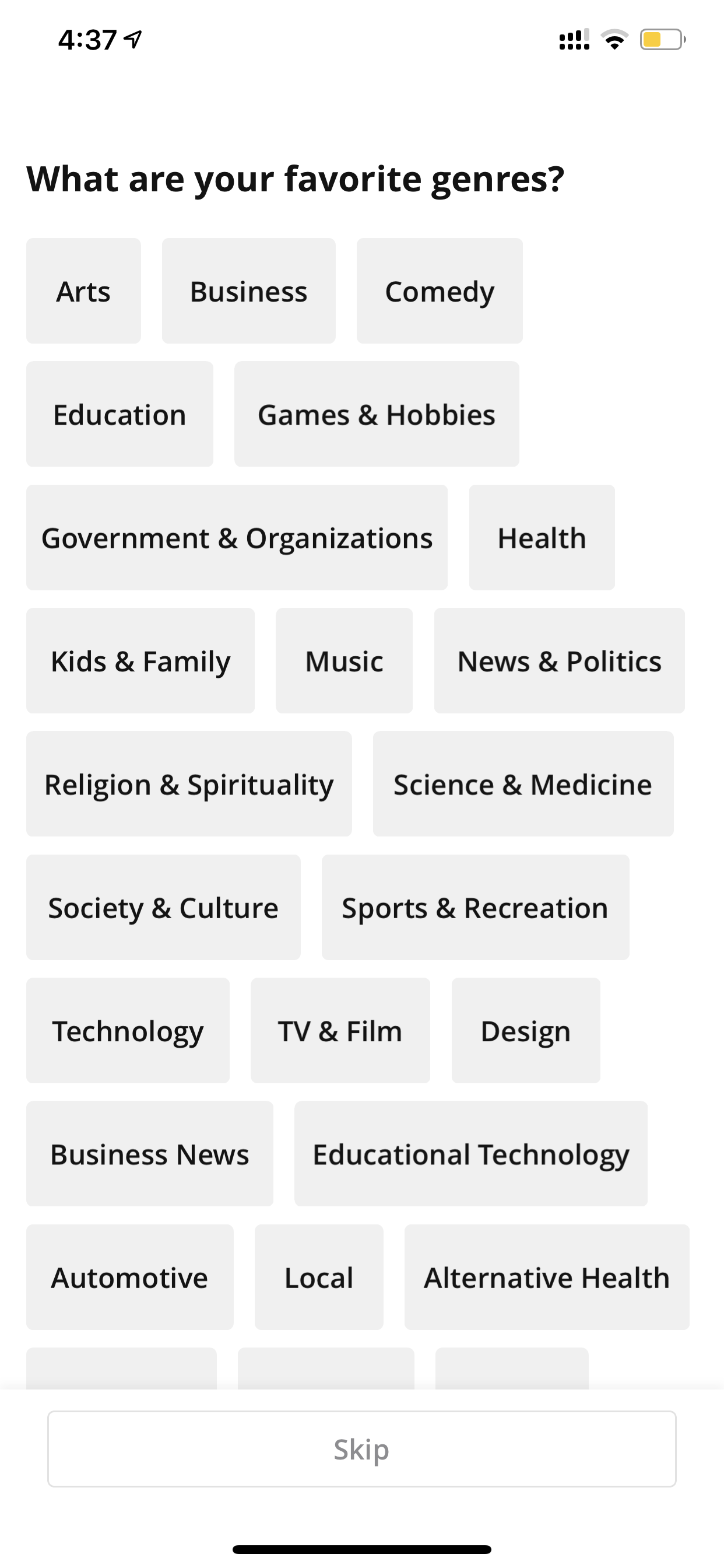Choose Sports & Recreation

coord(476,908)
